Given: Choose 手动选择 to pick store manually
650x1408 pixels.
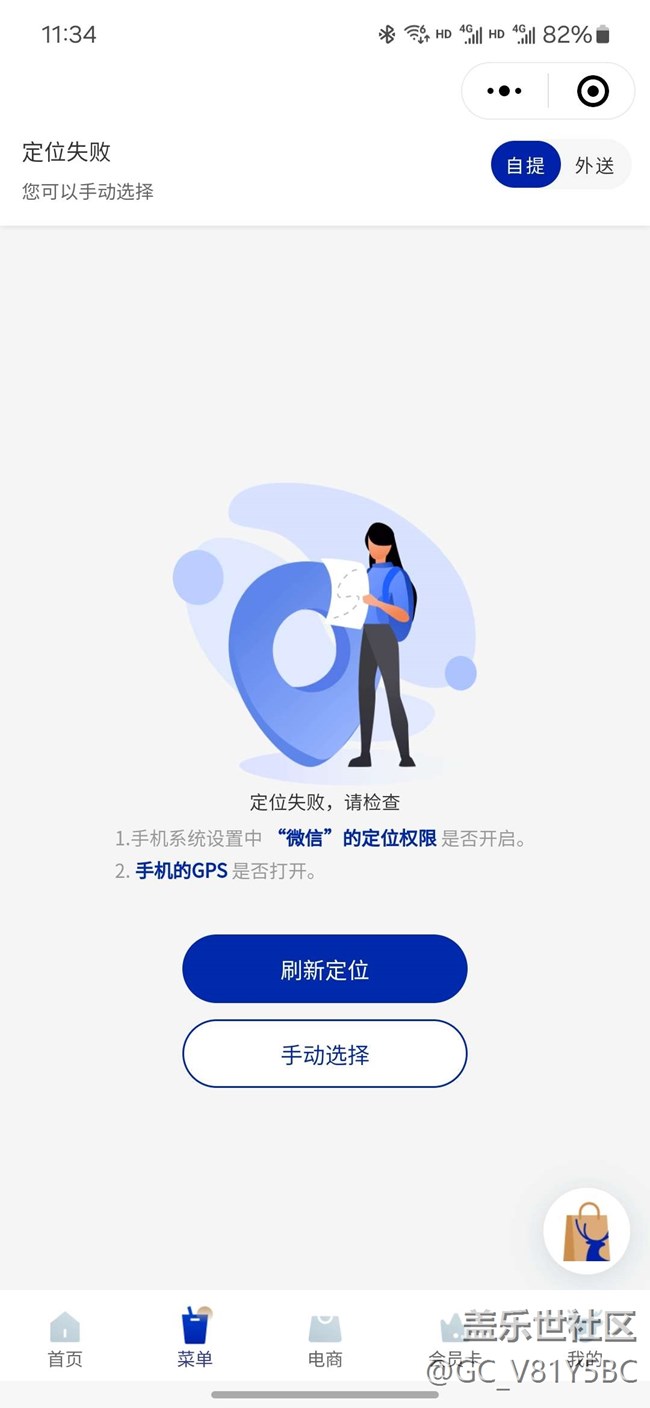Looking at the screenshot, I should pos(325,1054).
